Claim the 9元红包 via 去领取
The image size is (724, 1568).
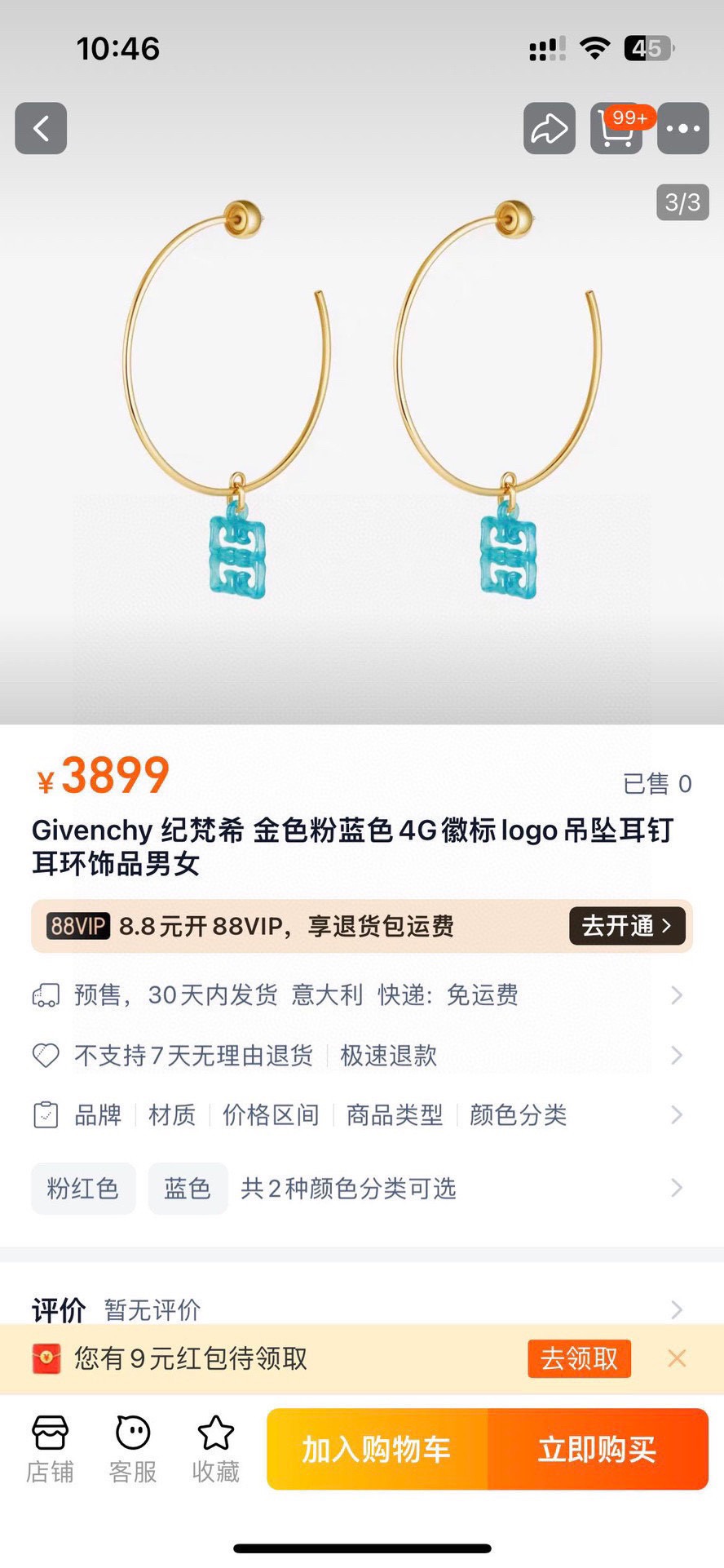[579, 1358]
